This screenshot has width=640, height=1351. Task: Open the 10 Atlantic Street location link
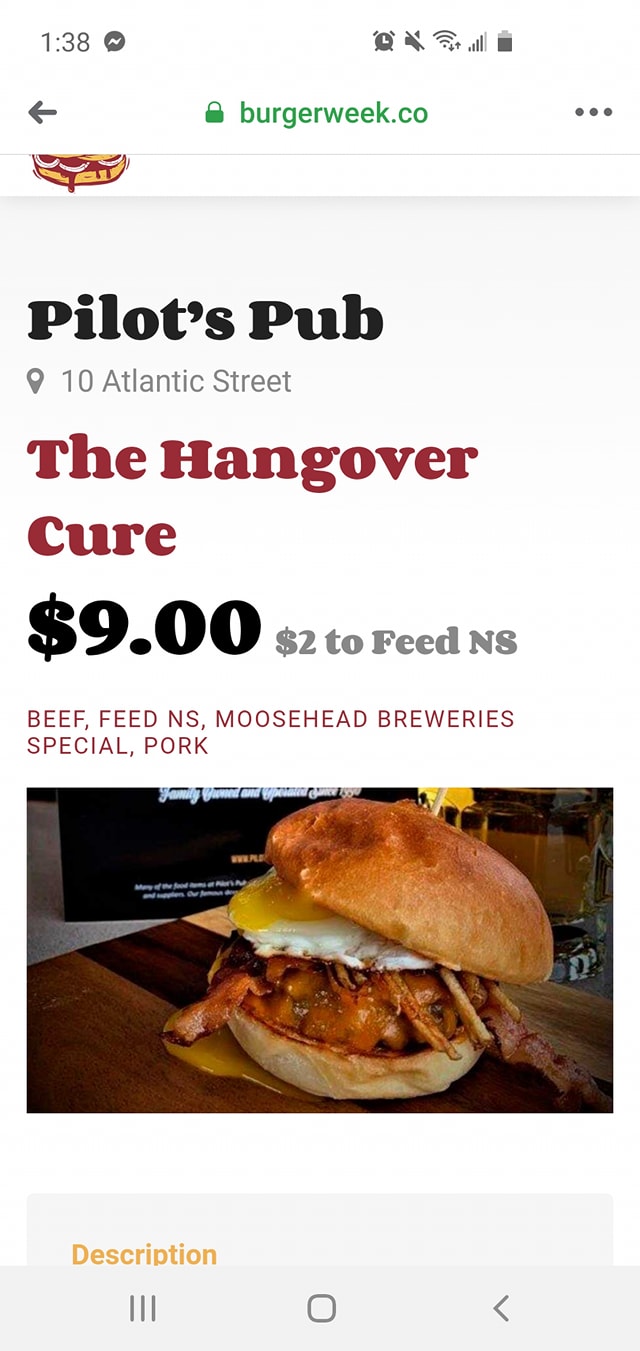coord(175,381)
